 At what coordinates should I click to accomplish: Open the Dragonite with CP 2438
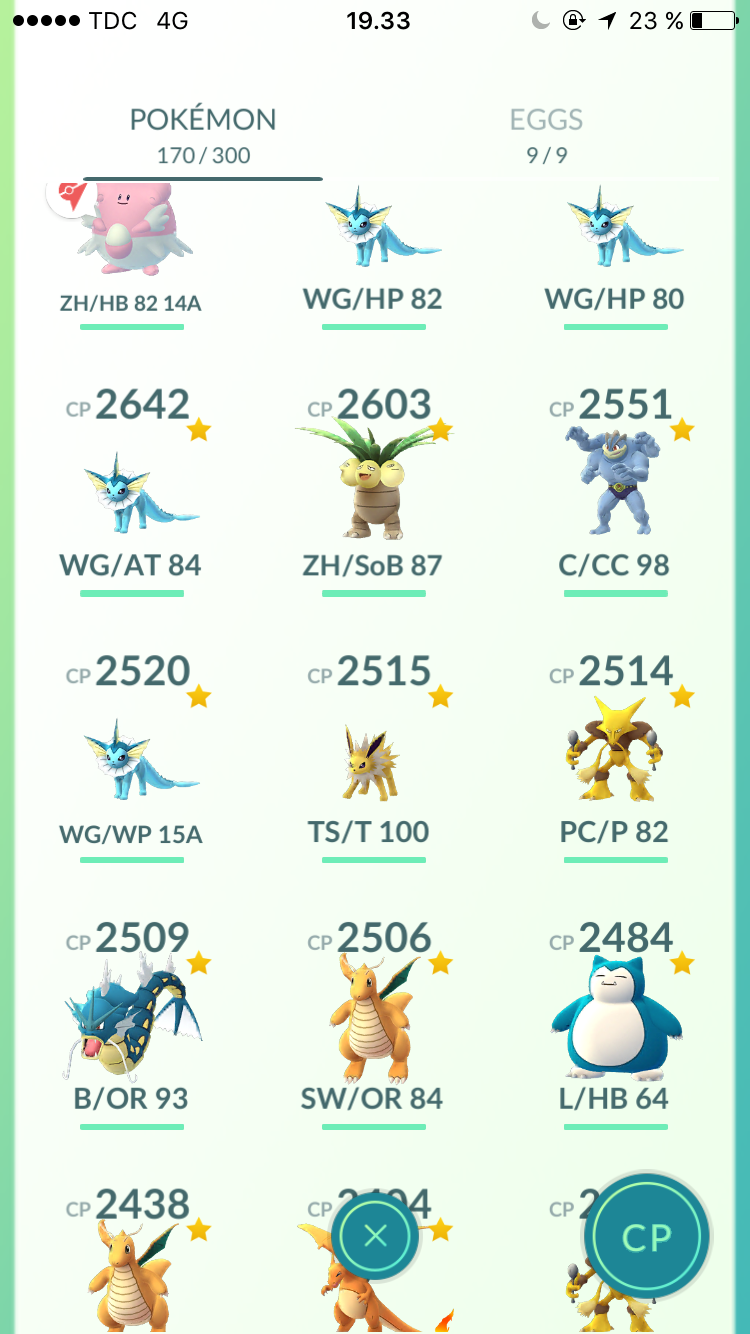click(131, 1260)
